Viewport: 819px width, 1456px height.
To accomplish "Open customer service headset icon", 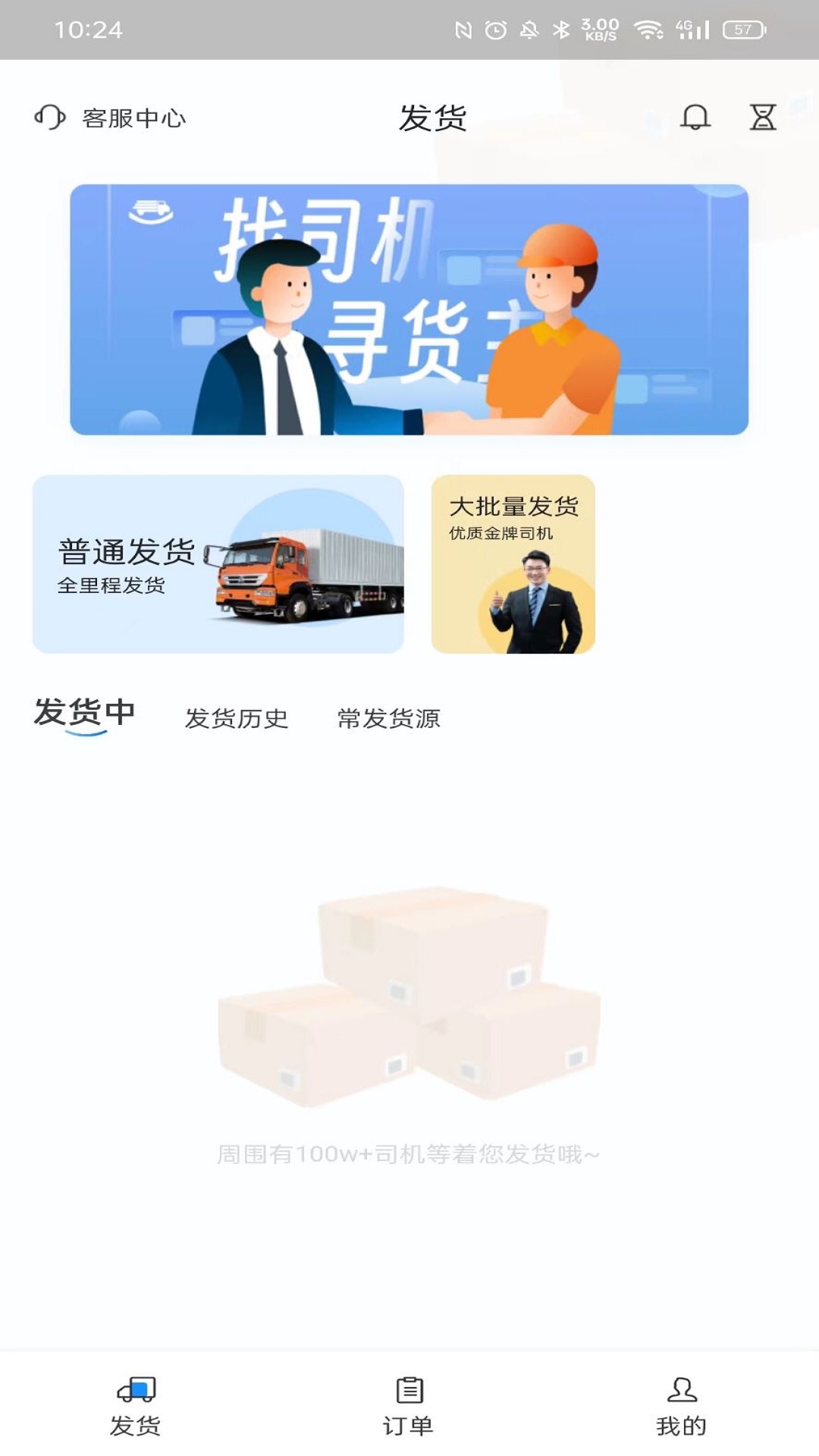I will (x=49, y=117).
